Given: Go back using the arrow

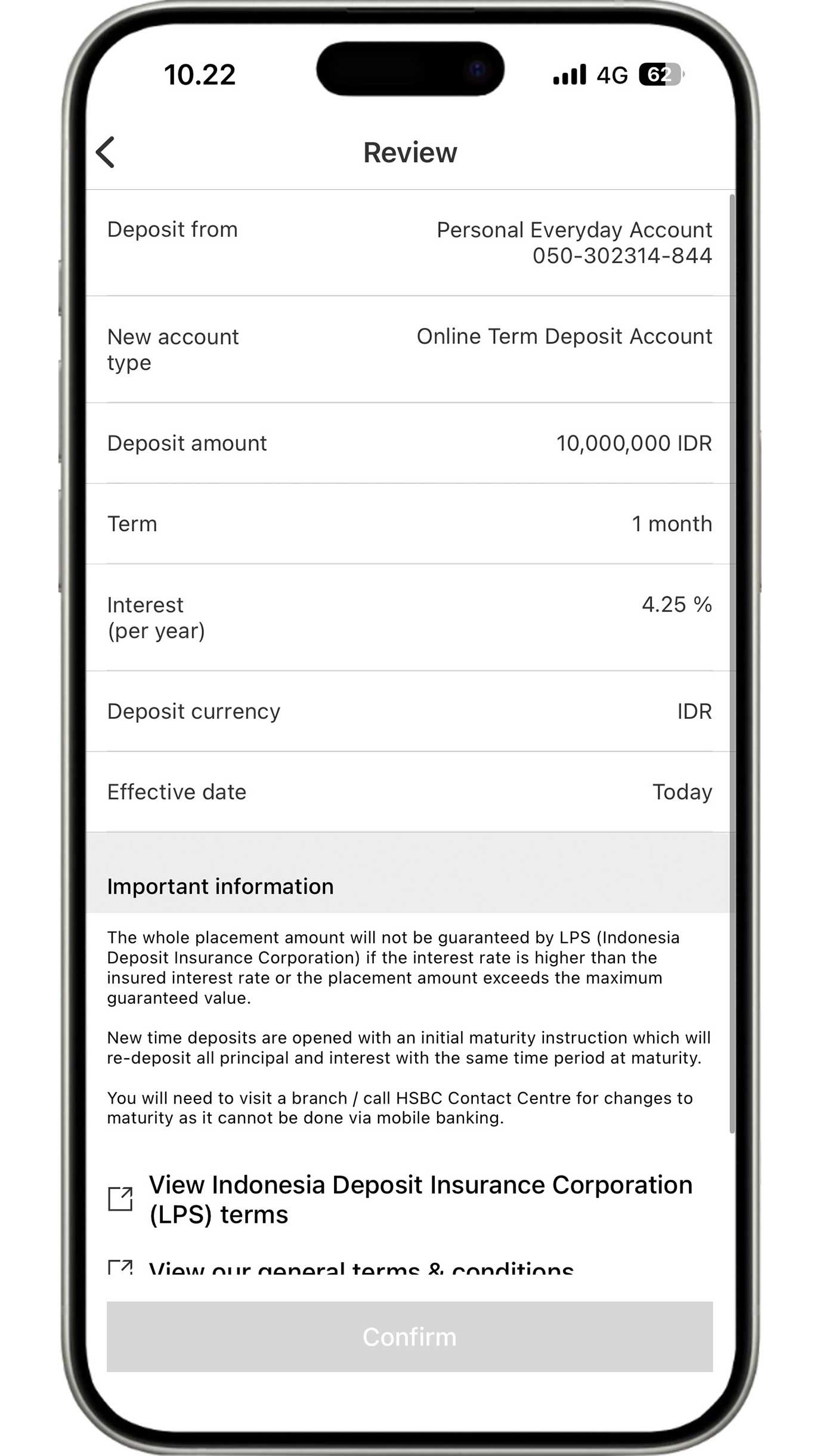Looking at the screenshot, I should tap(106, 152).
